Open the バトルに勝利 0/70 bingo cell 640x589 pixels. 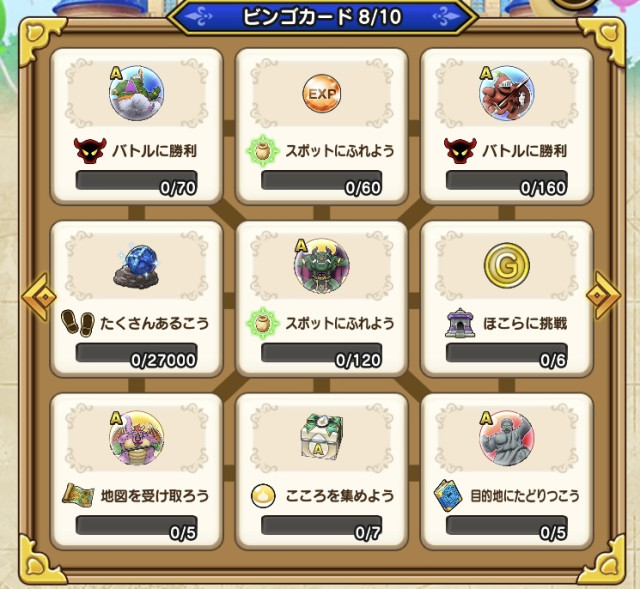[x=136, y=127]
